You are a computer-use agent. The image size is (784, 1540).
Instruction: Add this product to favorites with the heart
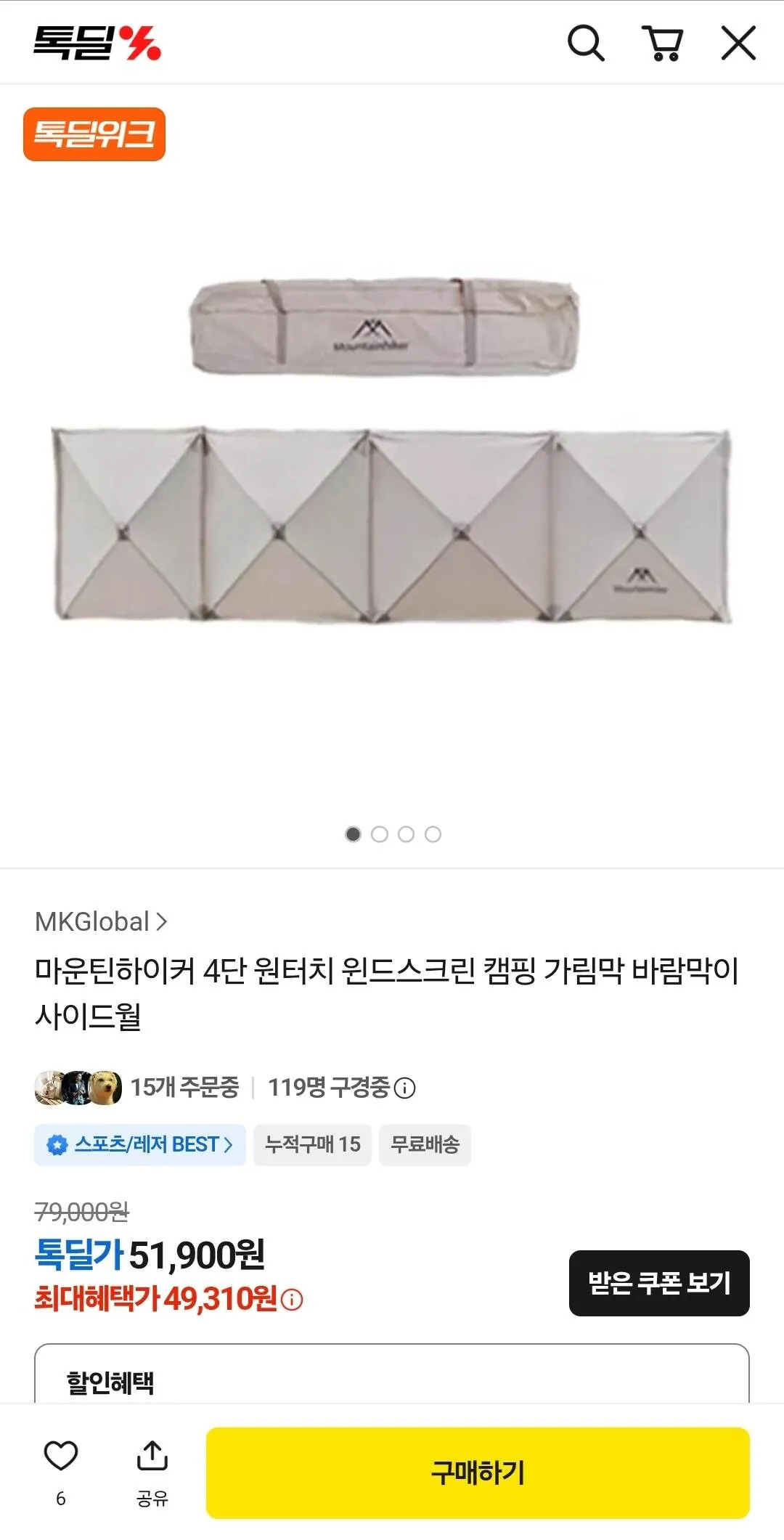[x=61, y=1457]
